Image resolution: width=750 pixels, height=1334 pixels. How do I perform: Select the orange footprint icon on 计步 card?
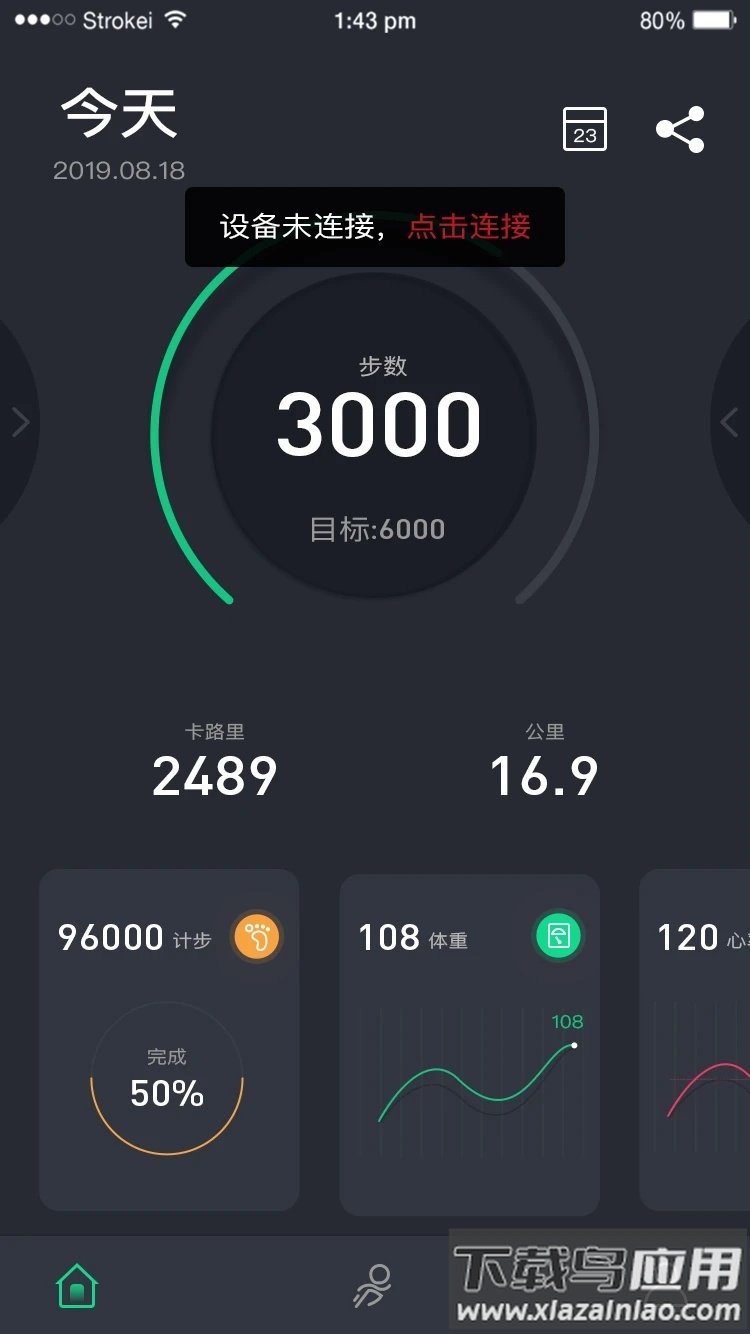[257, 937]
